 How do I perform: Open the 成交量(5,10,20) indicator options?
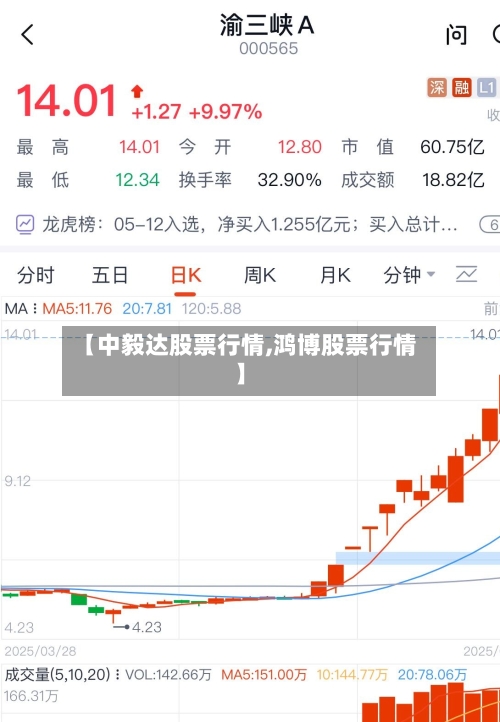pyautogui.click(x=63, y=675)
